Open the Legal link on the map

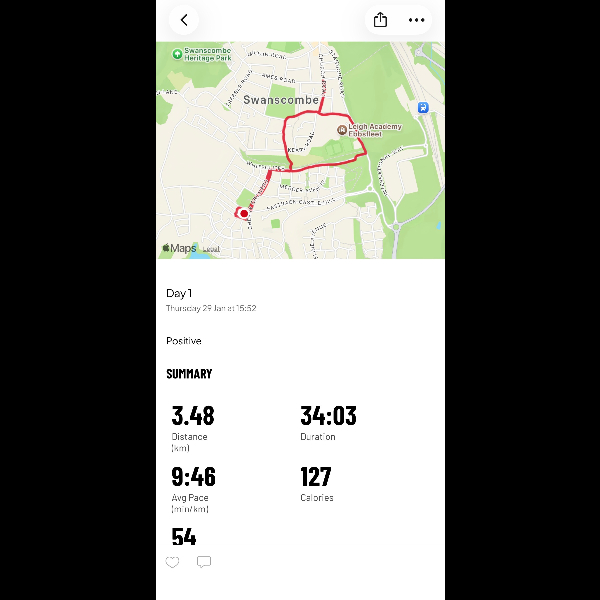(211, 249)
